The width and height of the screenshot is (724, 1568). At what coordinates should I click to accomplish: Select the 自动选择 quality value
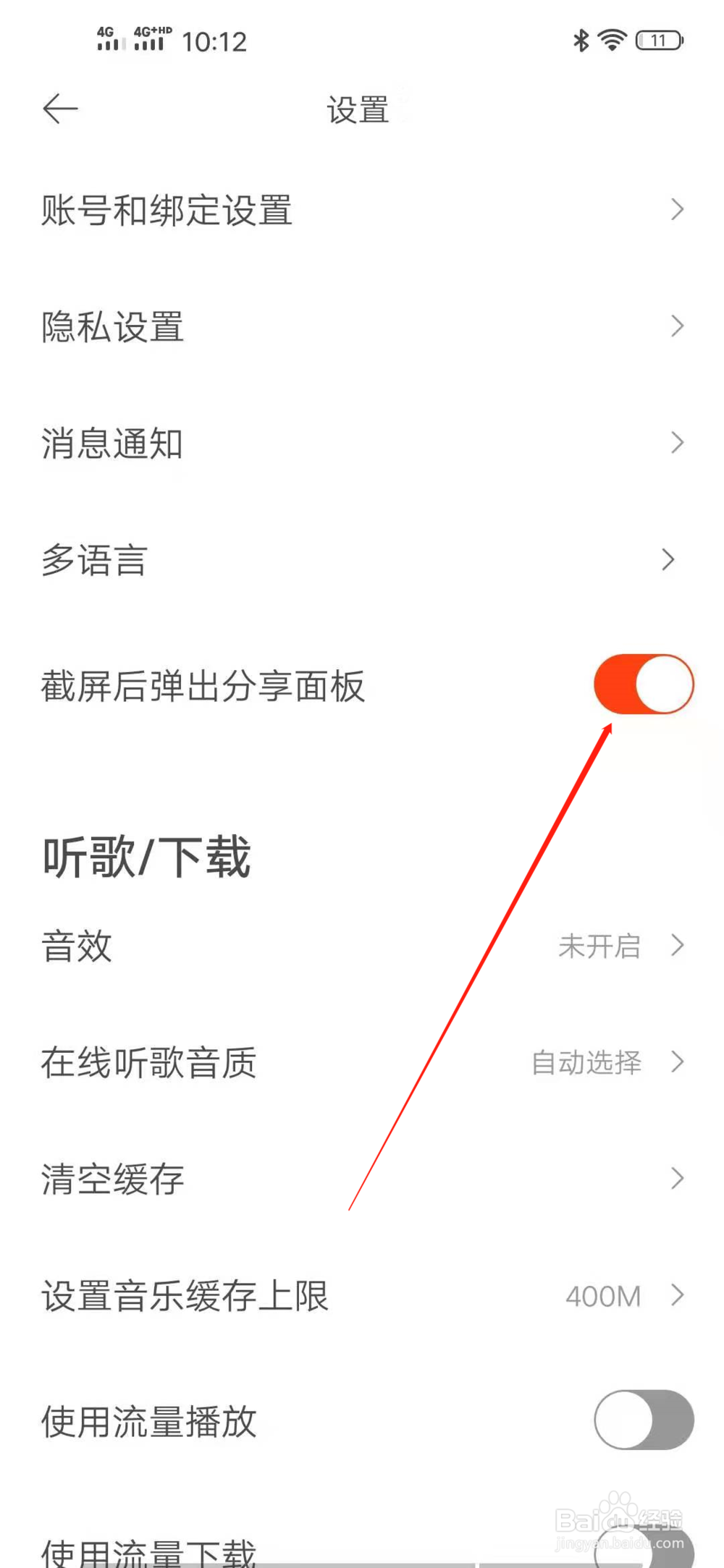click(x=585, y=1062)
